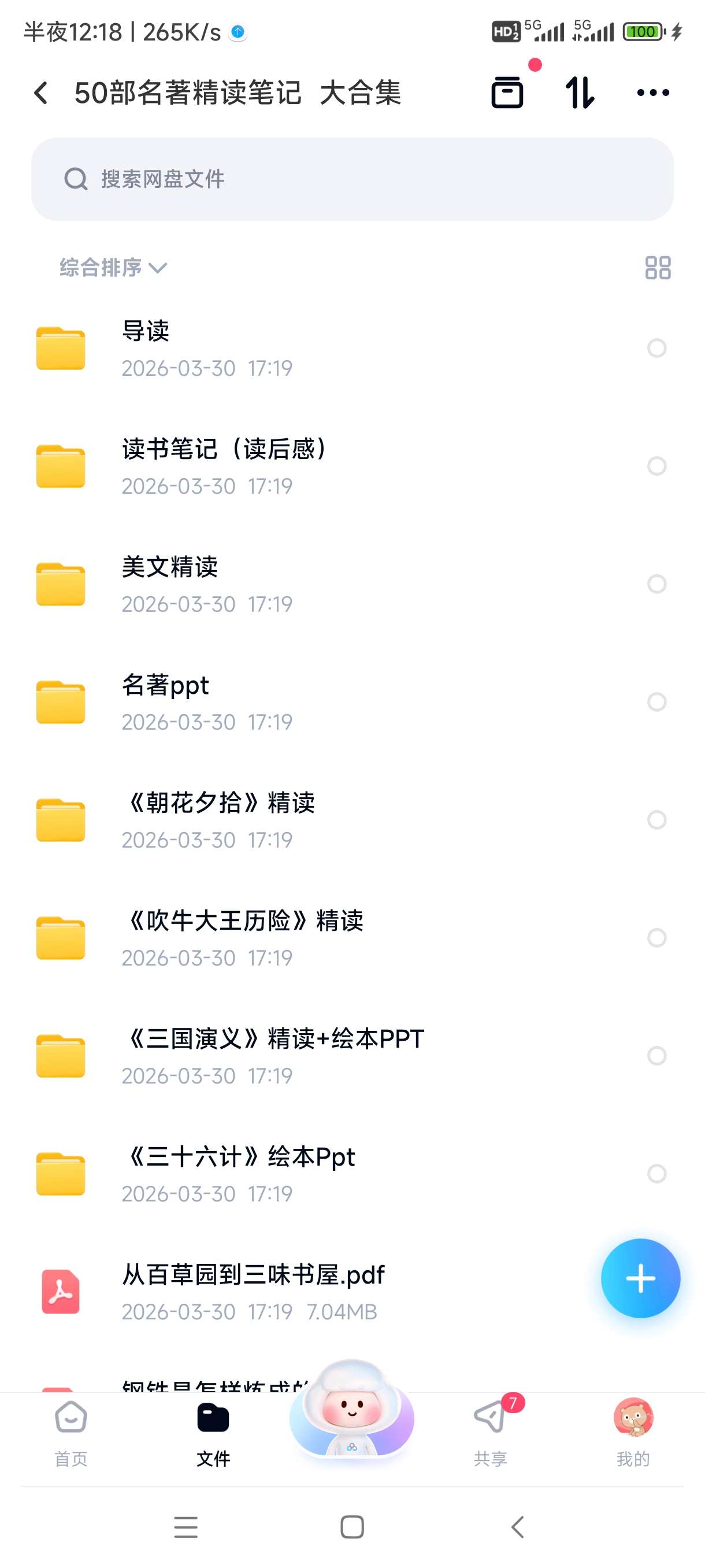Viewport: 705px width, 1568px height.
Task: Open the 读书笔记（读后感）folder
Action: 243,467
